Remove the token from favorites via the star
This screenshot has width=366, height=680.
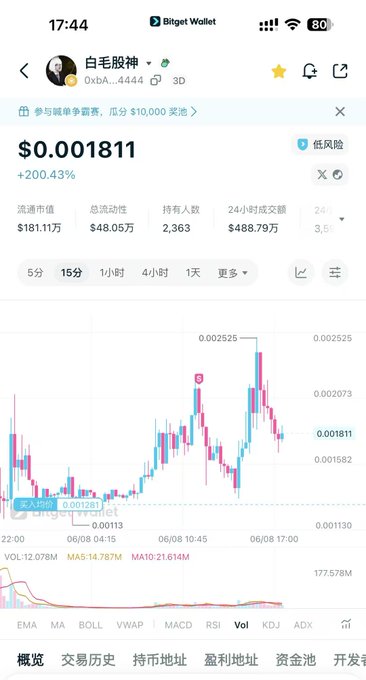tap(279, 71)
